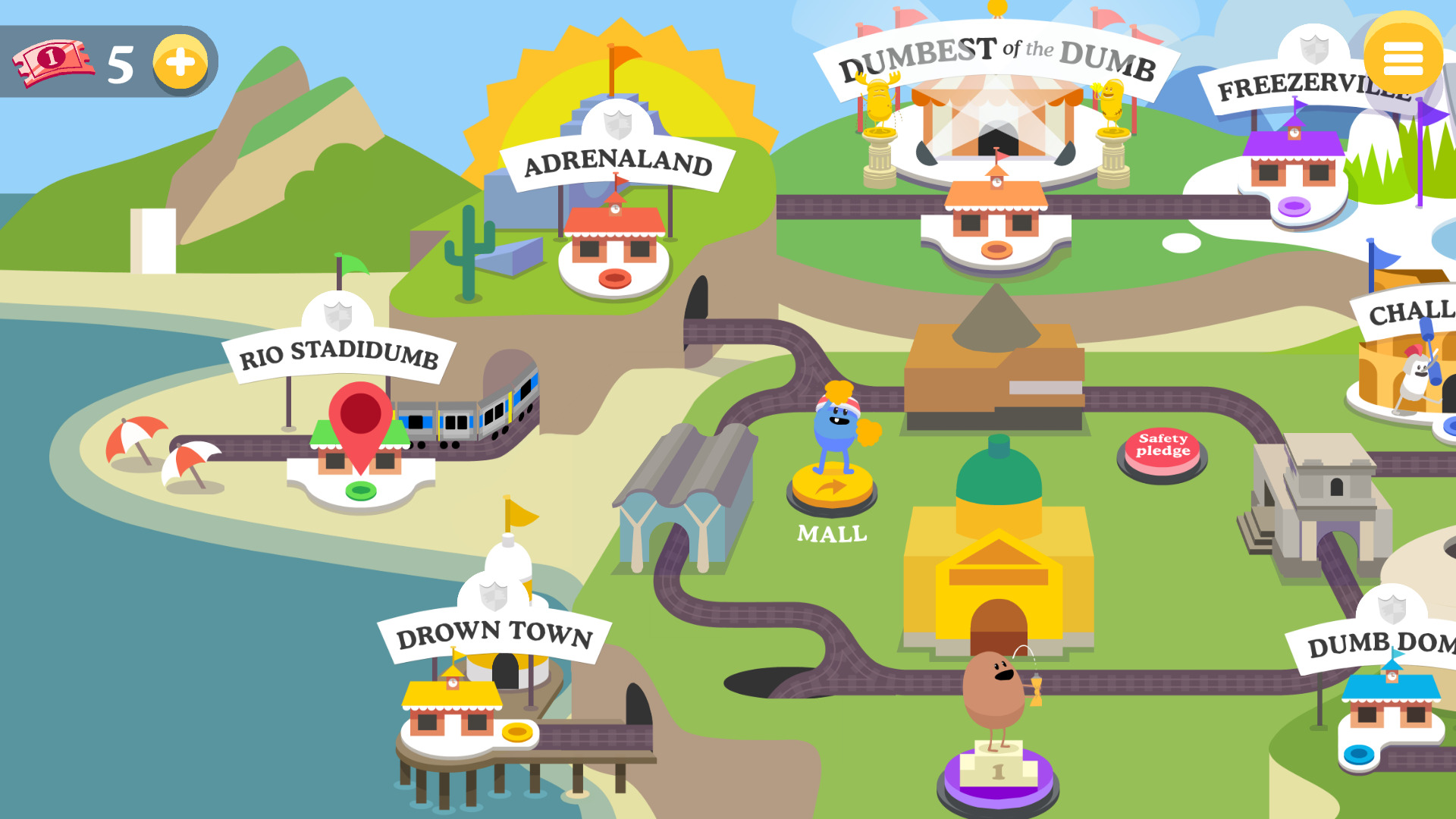This screenshot has width=1456, height=819.
Task: Open the first-place leaderboard podium
Action: [997, 773]
